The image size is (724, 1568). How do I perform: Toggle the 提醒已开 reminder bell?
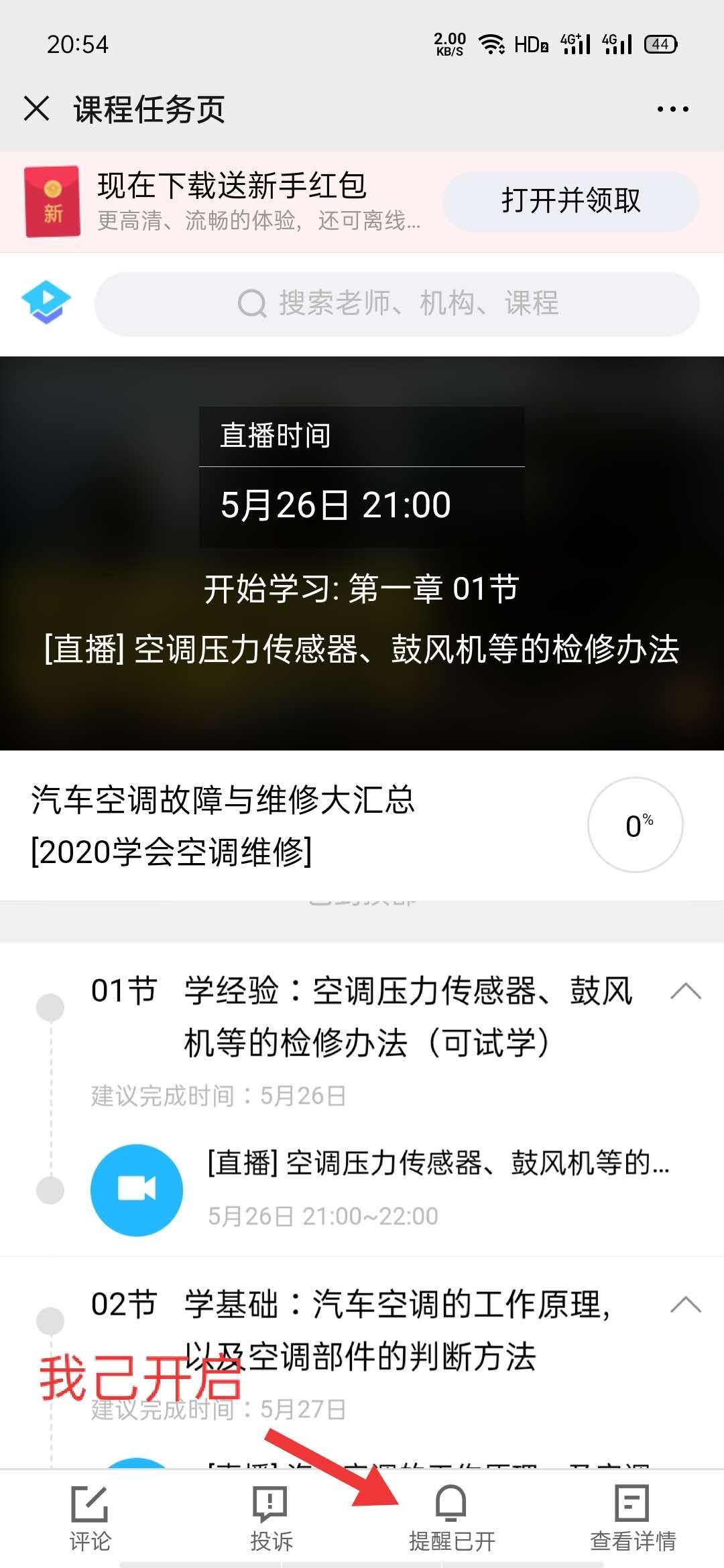point(452,1518)
